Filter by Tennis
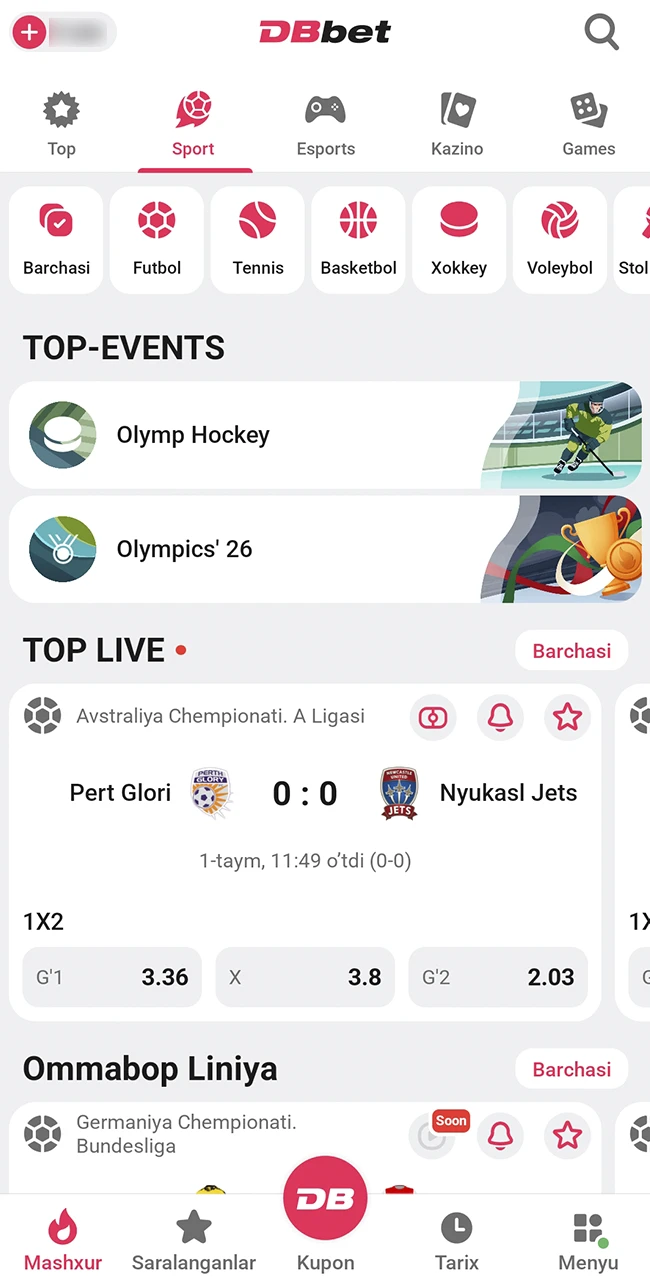This screenshot has height=1280, width=650. (x=258, y=240)
